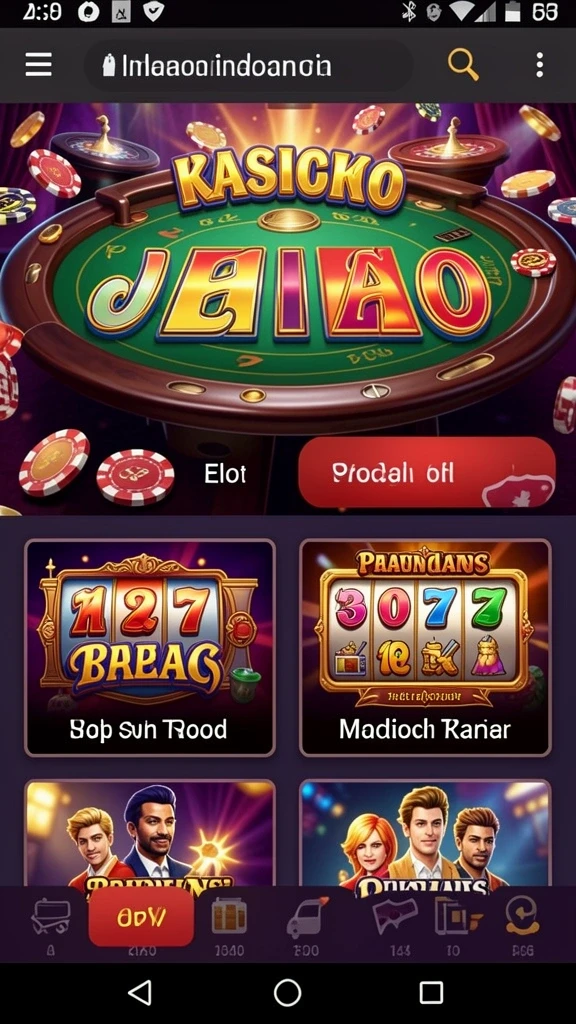Open the yellow search icon

tap(462, 65)
